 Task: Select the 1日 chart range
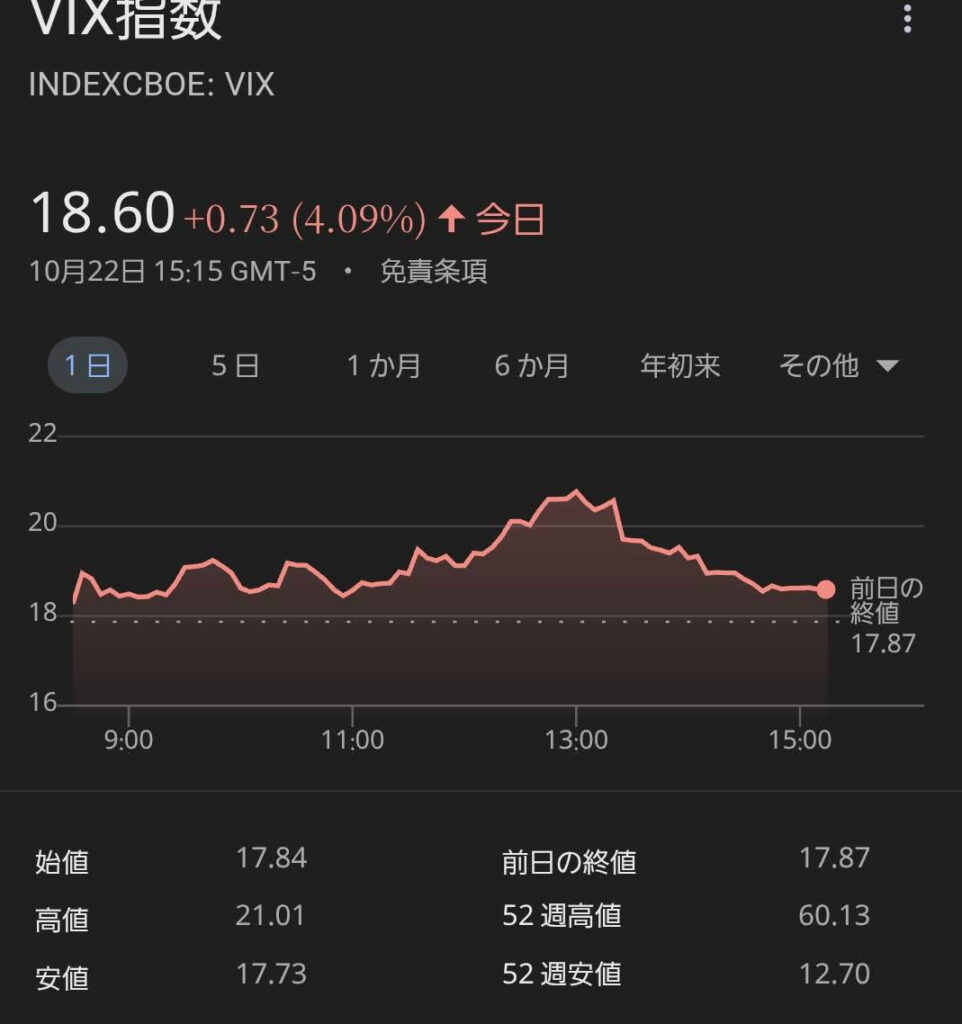click(88, 366)
